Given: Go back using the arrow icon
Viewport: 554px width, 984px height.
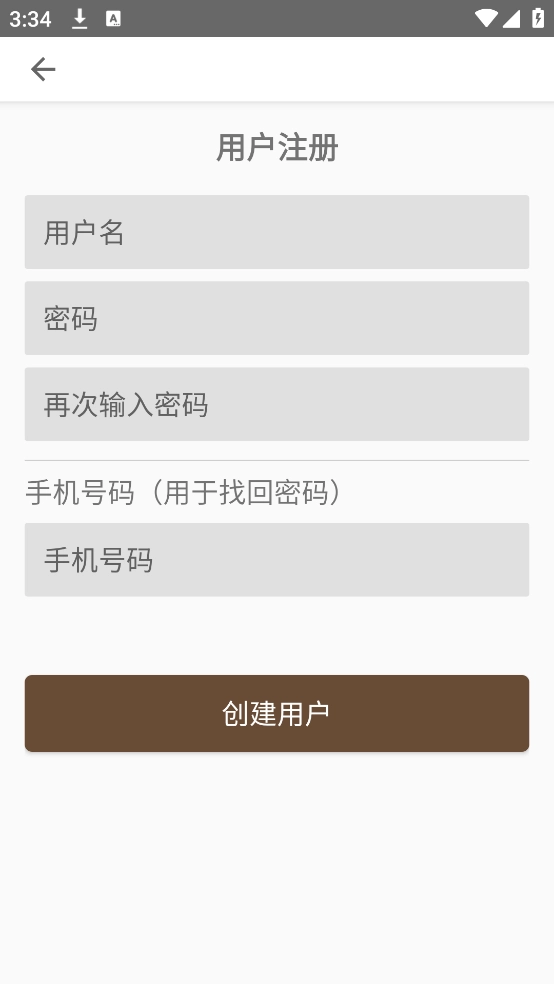Looking at the screenshot, I should (43, 69).
